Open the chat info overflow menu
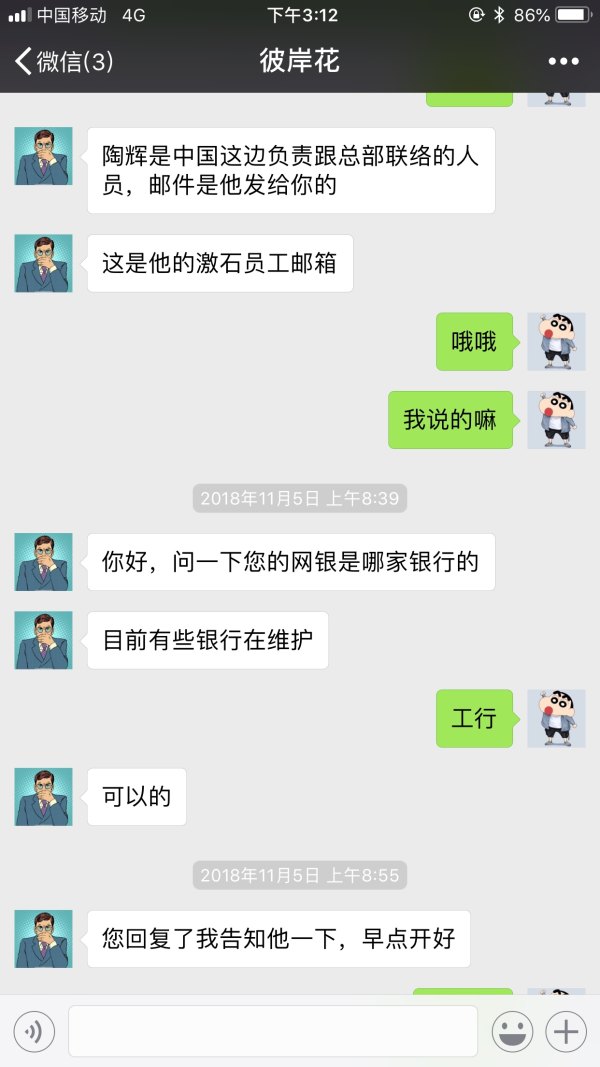The height and width of the screenshot is (1067, 600). point(563,62)
